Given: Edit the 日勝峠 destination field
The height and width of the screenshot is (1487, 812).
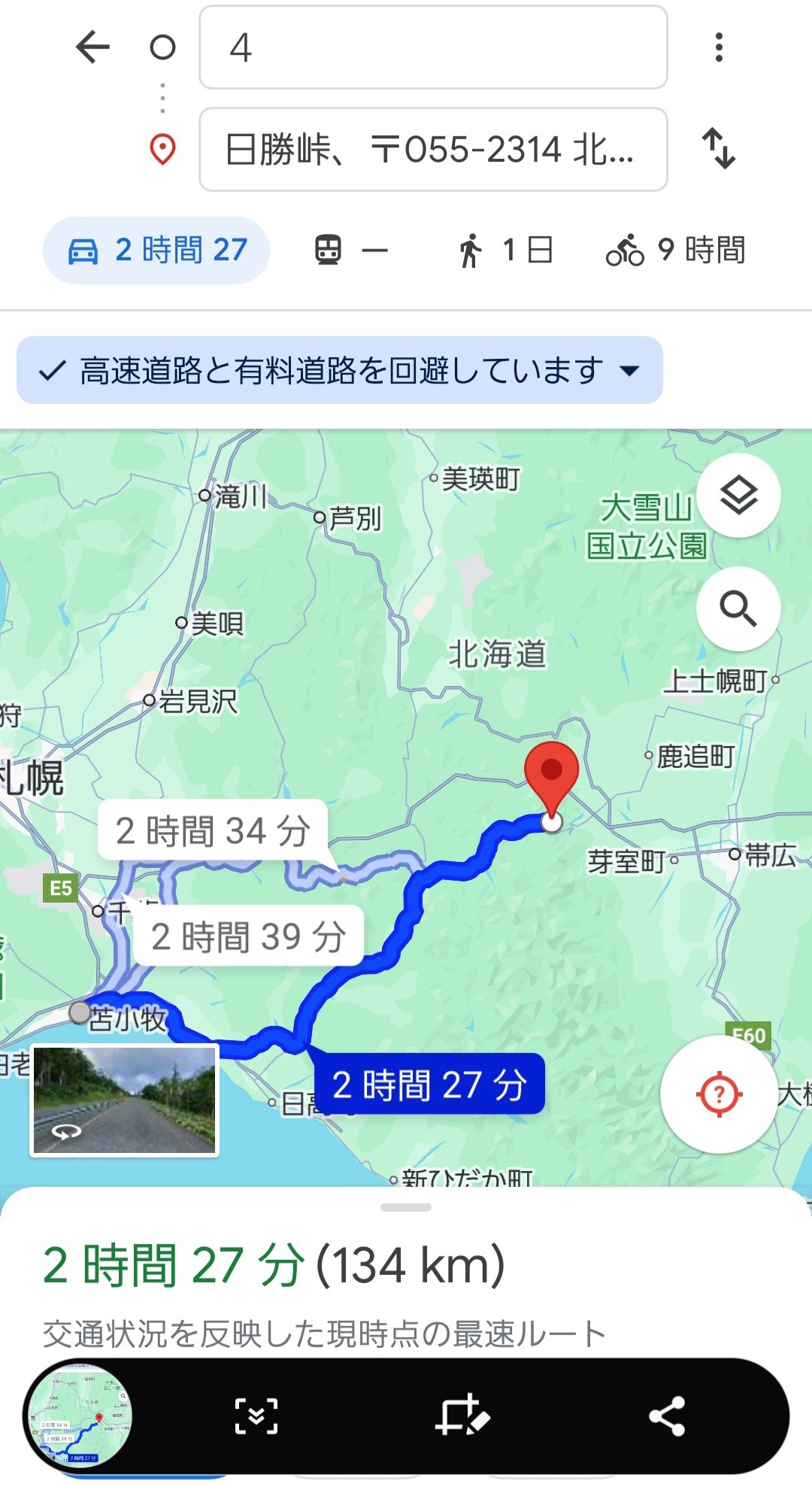Looking at the screenshot, I should pyautogui.click(x=433, y=149).
